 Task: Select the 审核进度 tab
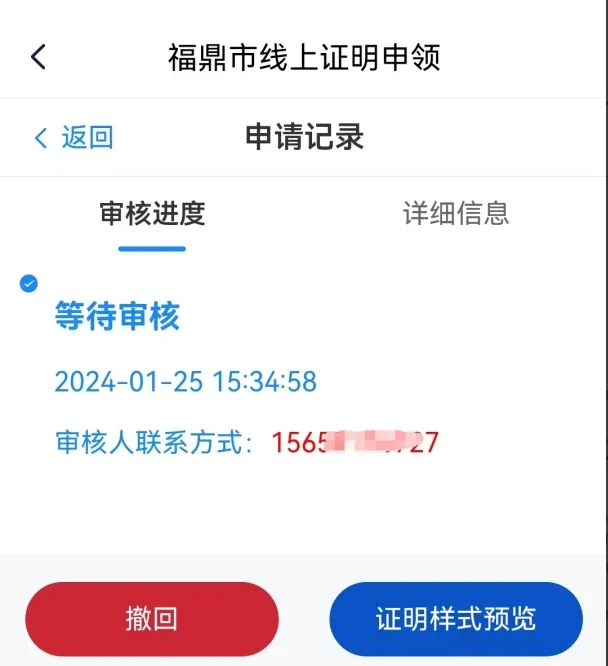click(152, 213)
